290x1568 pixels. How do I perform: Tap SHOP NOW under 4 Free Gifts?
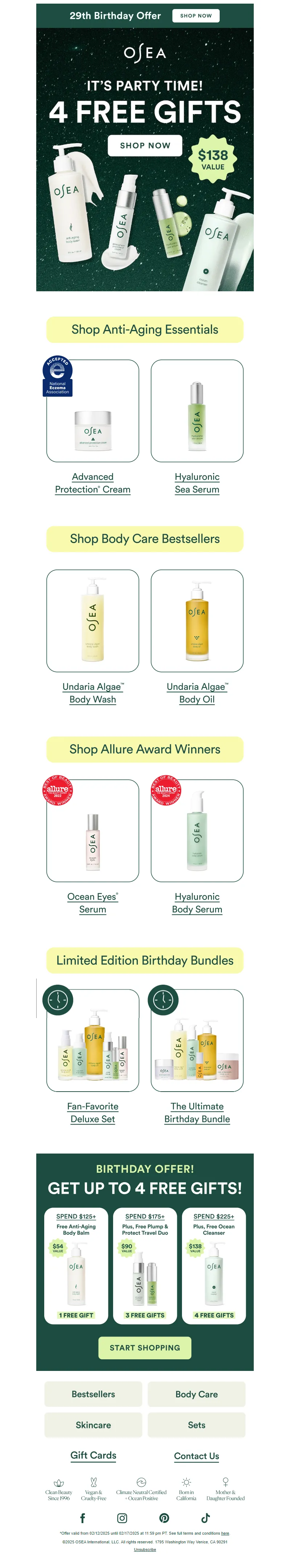145,146
